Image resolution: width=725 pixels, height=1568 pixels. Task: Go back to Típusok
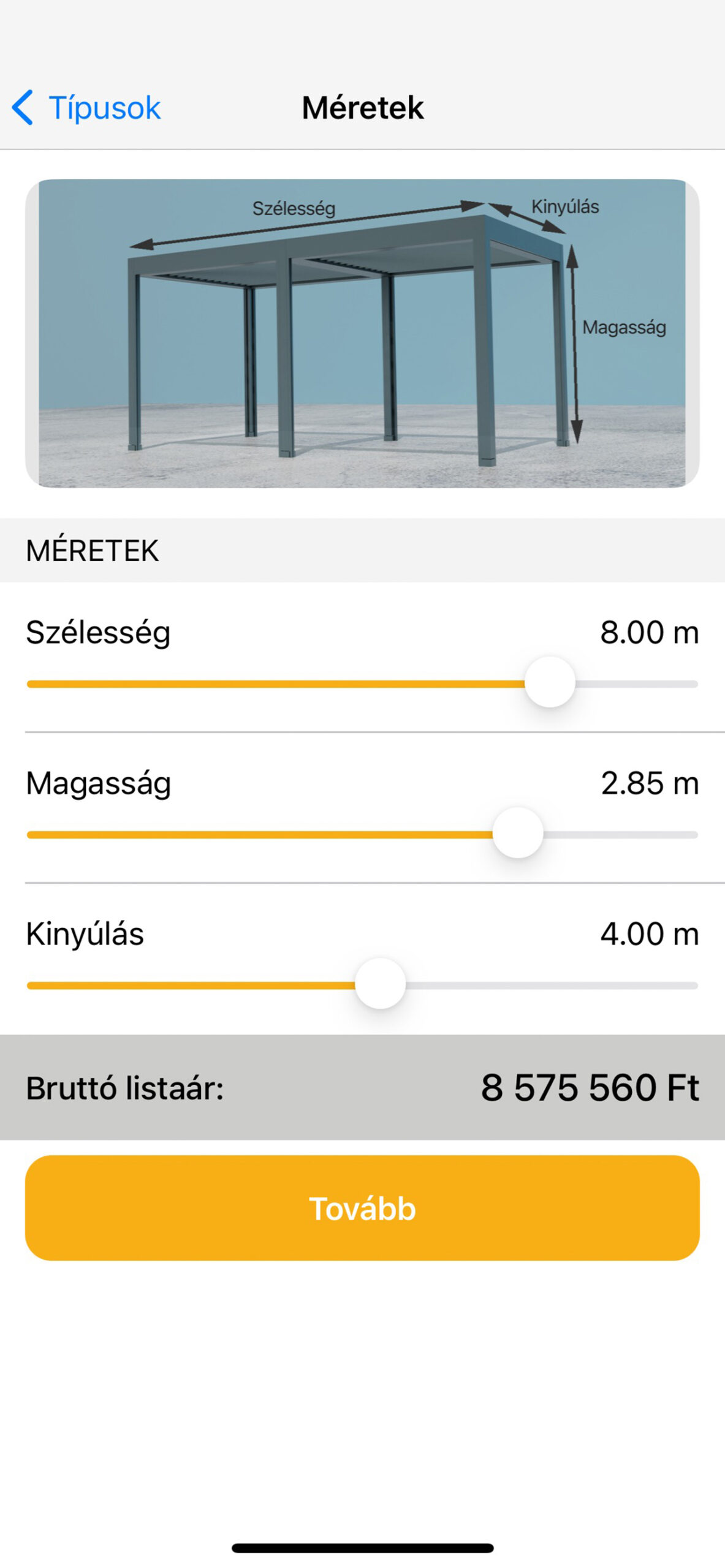click(x=86, y=108)
